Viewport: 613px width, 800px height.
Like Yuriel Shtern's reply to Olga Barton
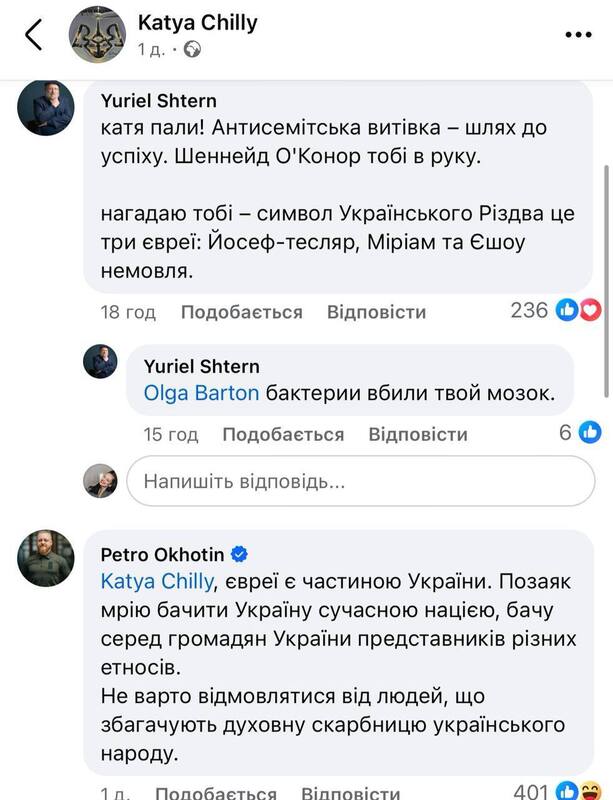click(x=283, y=434)
